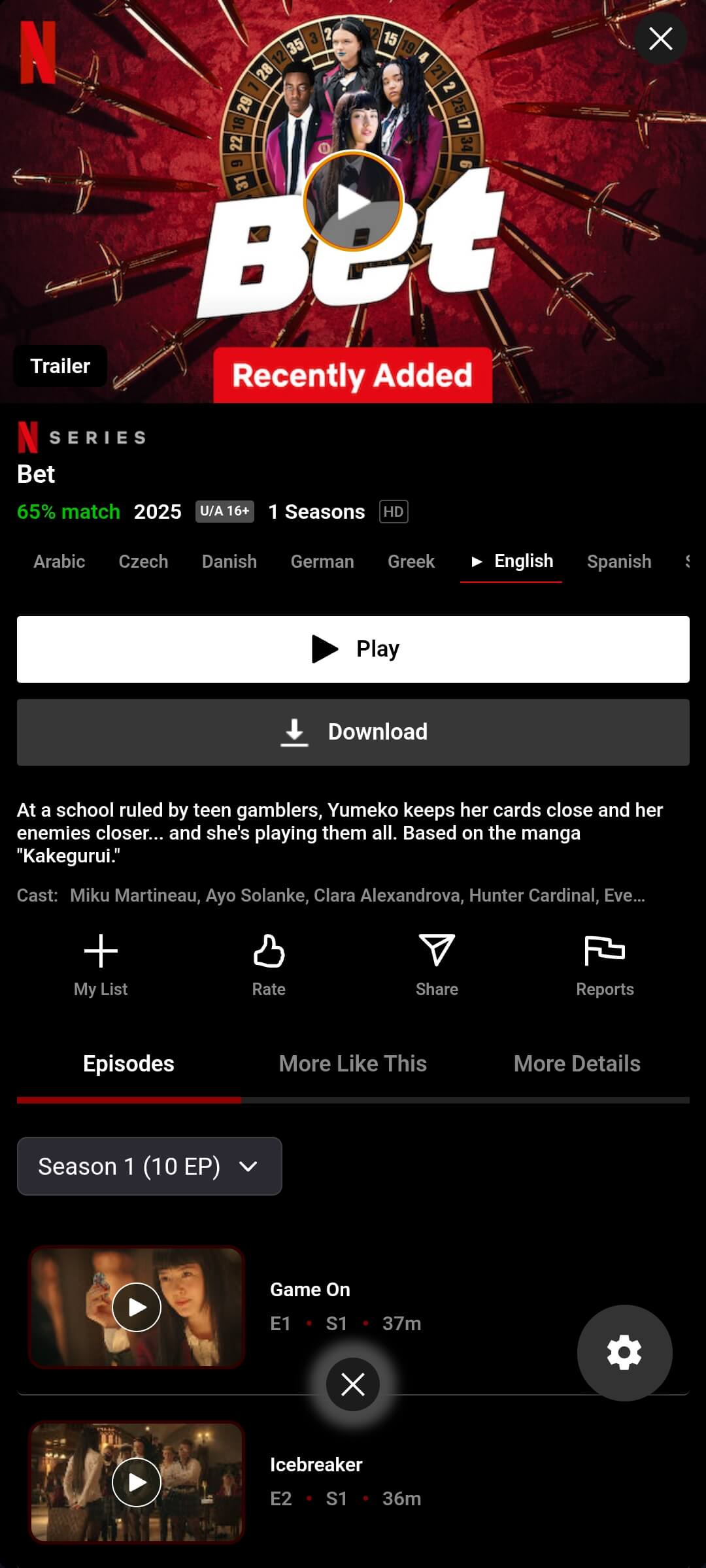Play episode Game On

coord(137,1307)
